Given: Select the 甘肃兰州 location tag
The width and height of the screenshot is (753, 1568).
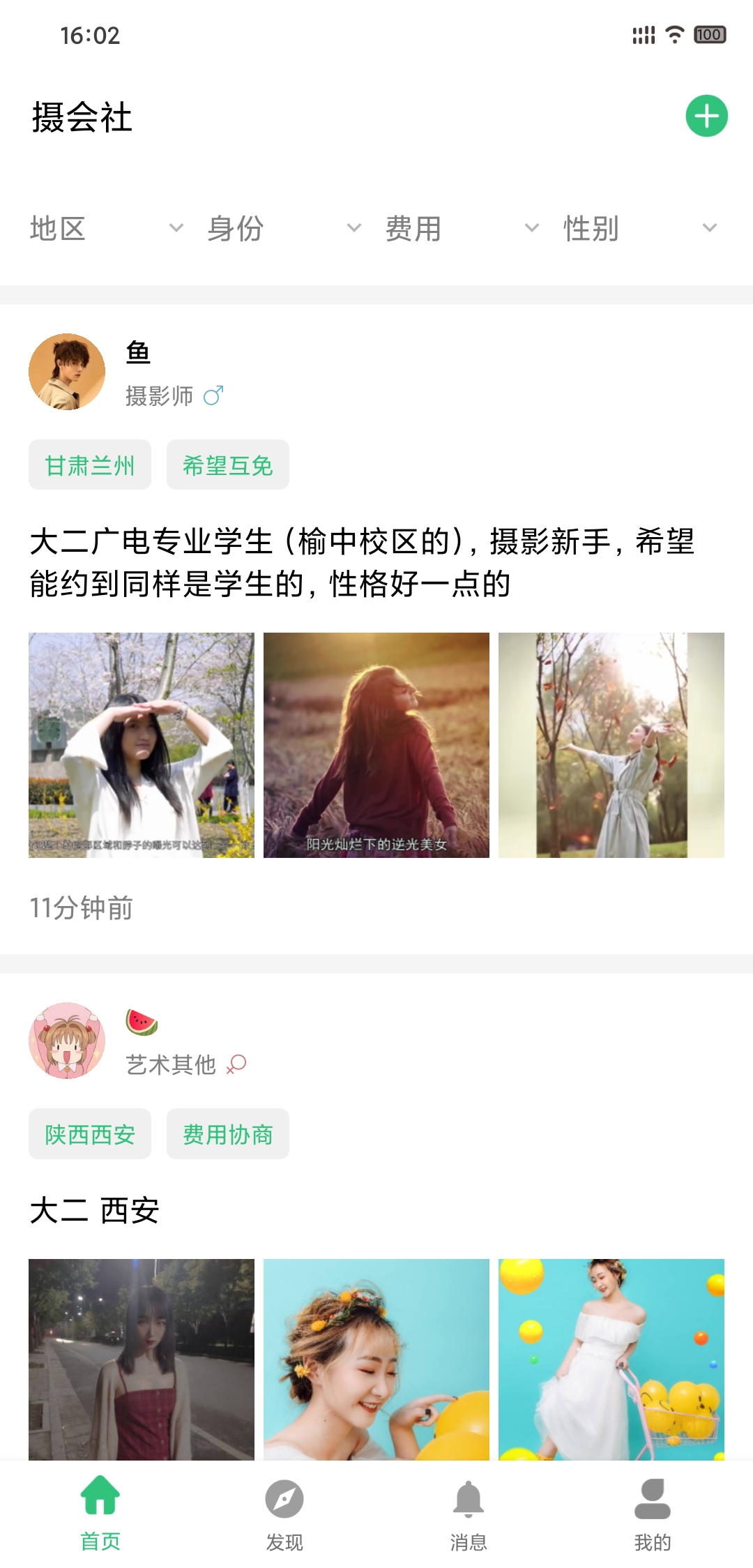Looking at the screenshot, I should (89, 465).
